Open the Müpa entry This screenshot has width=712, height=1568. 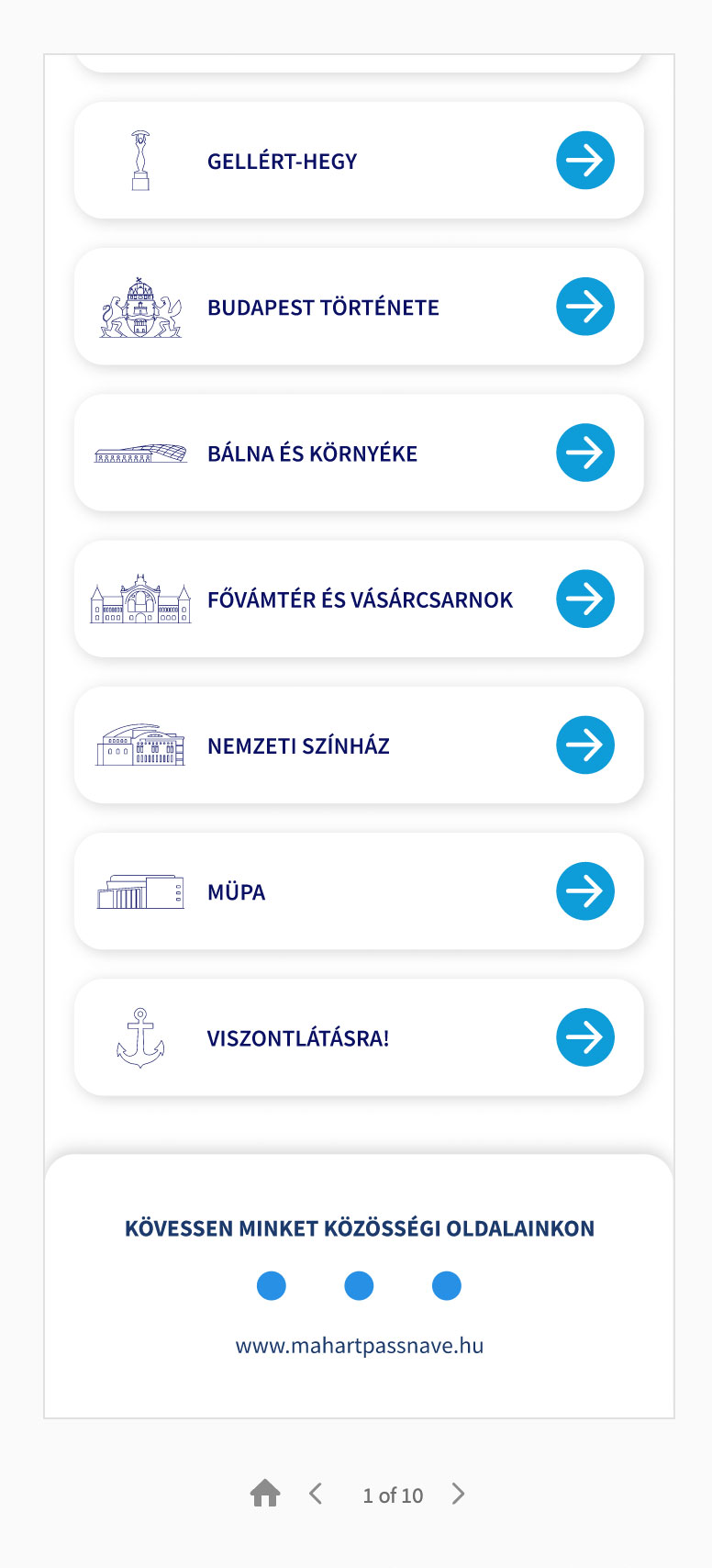pos(359,890)
